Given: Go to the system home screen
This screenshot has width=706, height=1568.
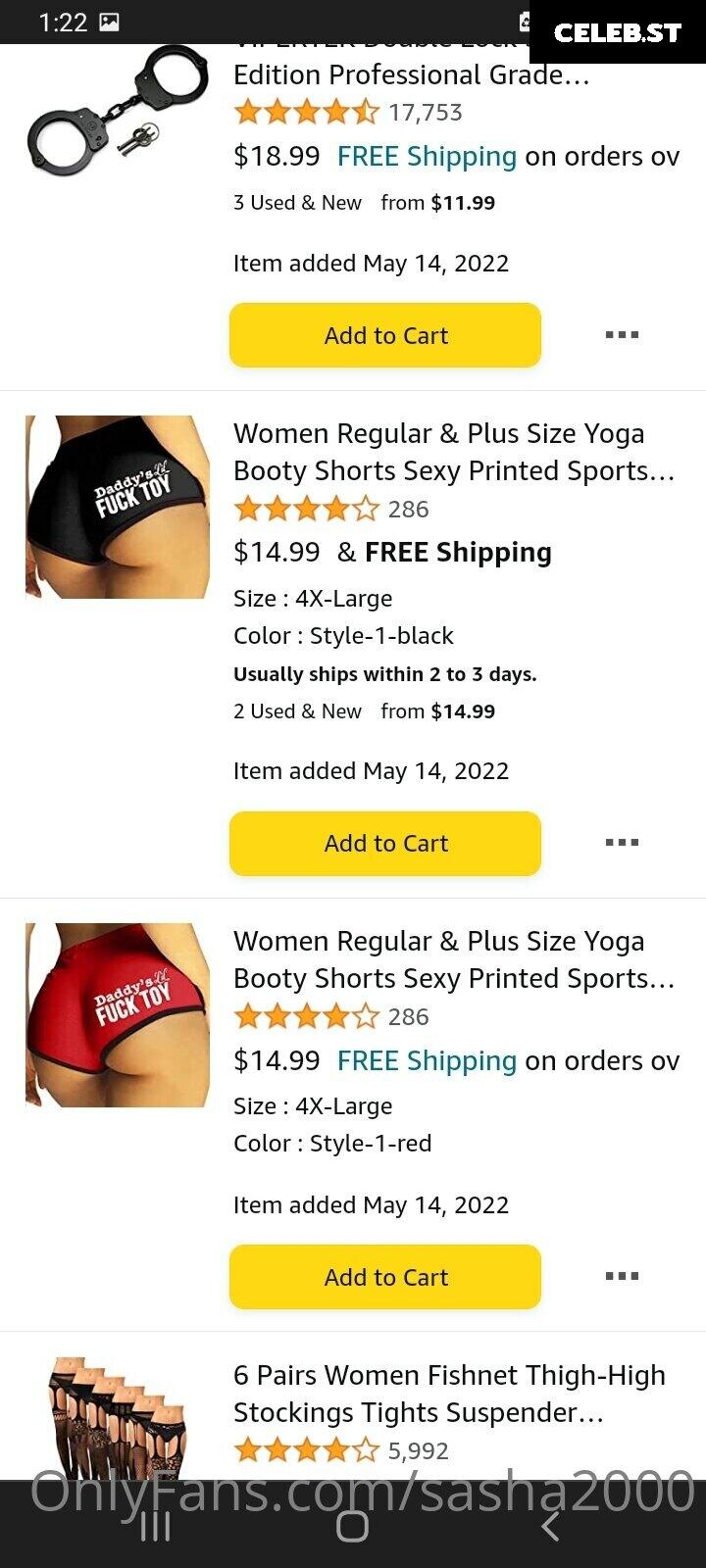Looking at the screenshot, I should [x=352, y=1526].
